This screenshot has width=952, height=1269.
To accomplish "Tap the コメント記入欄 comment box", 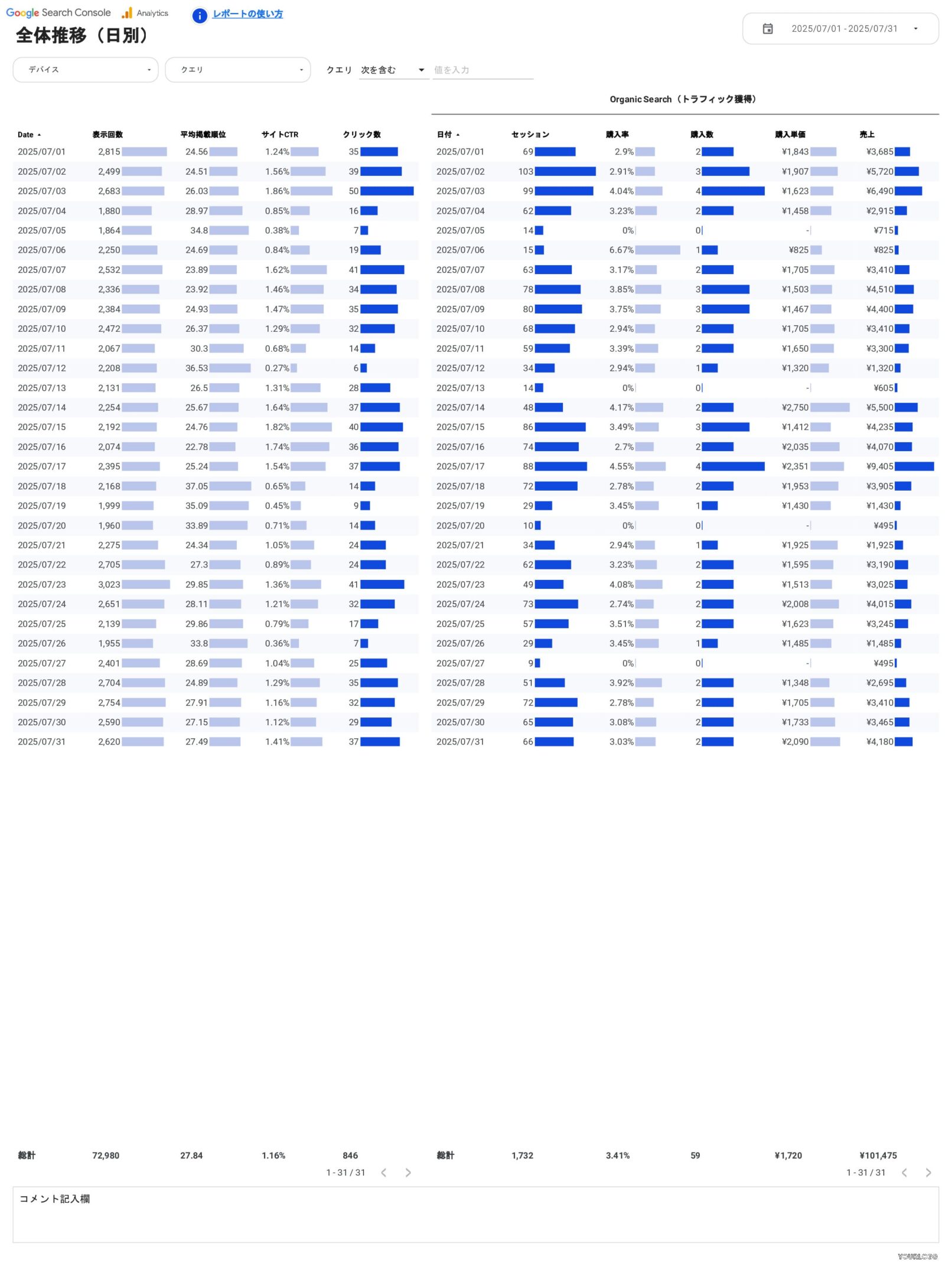I will click(x=475, y=1215).
